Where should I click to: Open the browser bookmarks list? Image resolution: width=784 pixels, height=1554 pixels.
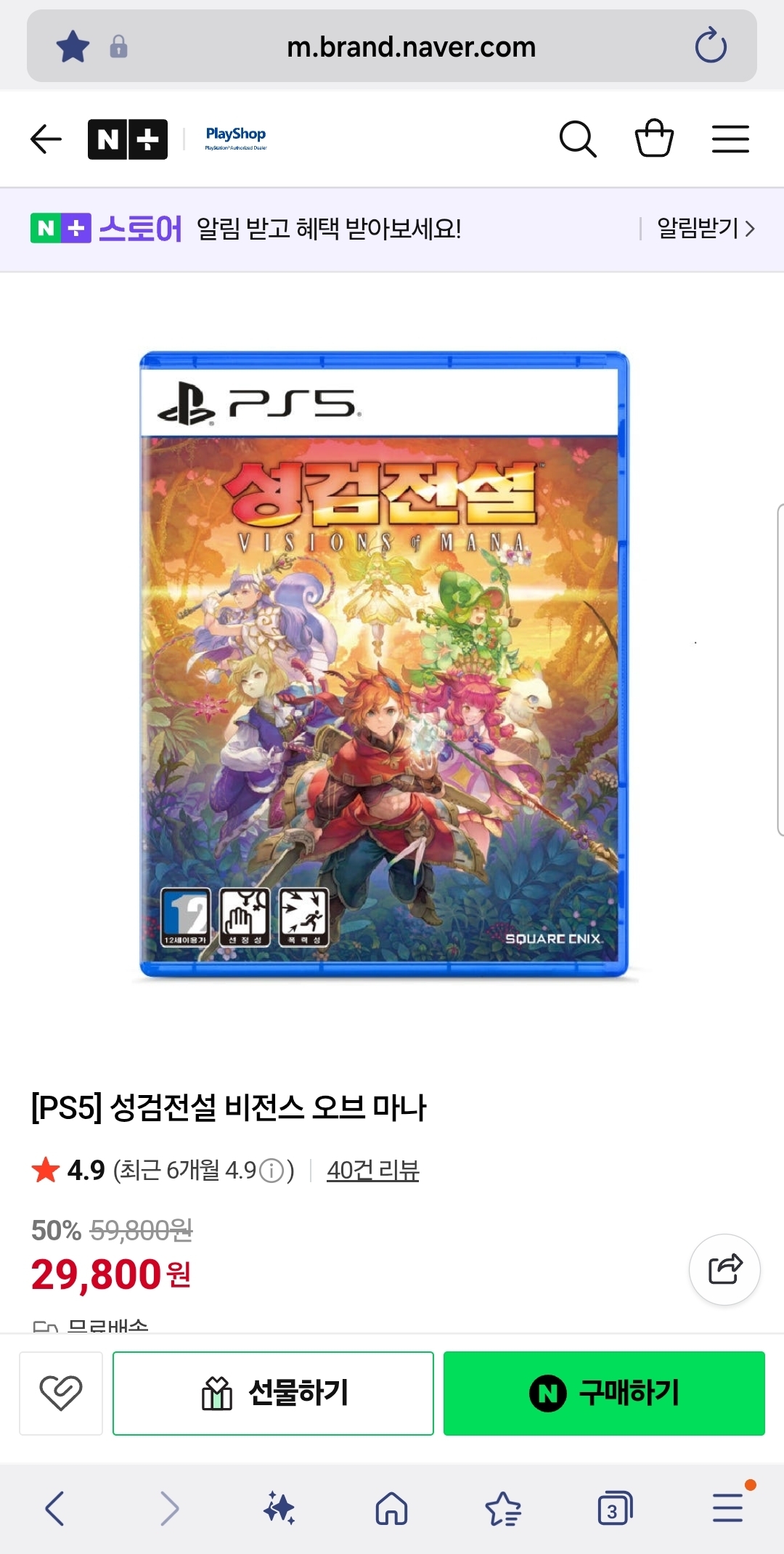(503, 1509)
